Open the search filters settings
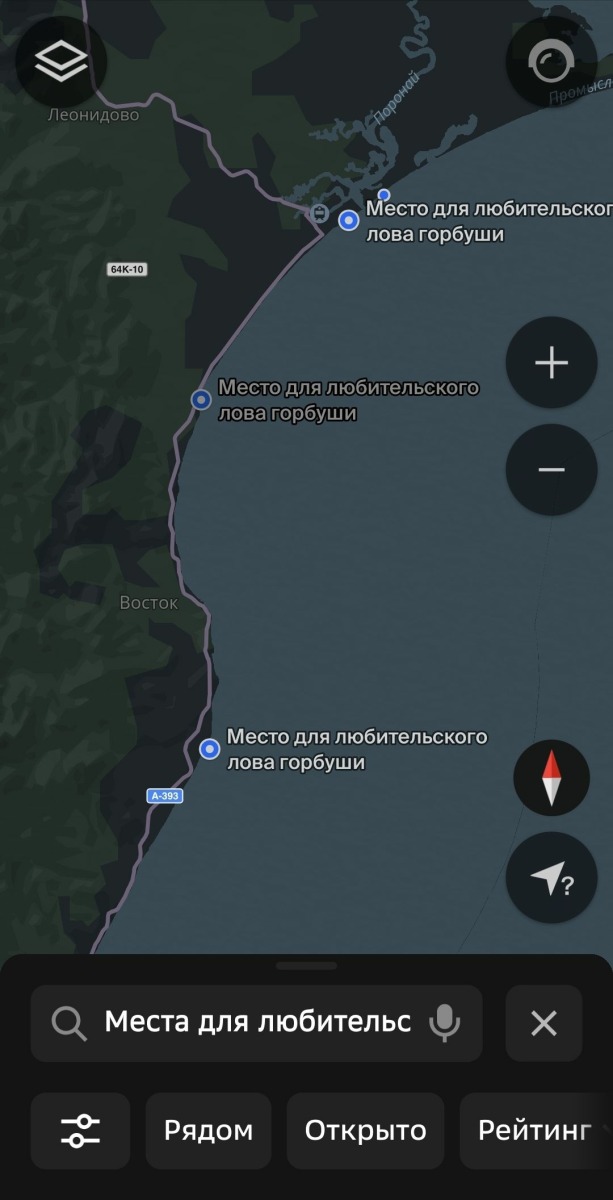Screen dimensions: 613x1200 click(x=80, y=1131)
